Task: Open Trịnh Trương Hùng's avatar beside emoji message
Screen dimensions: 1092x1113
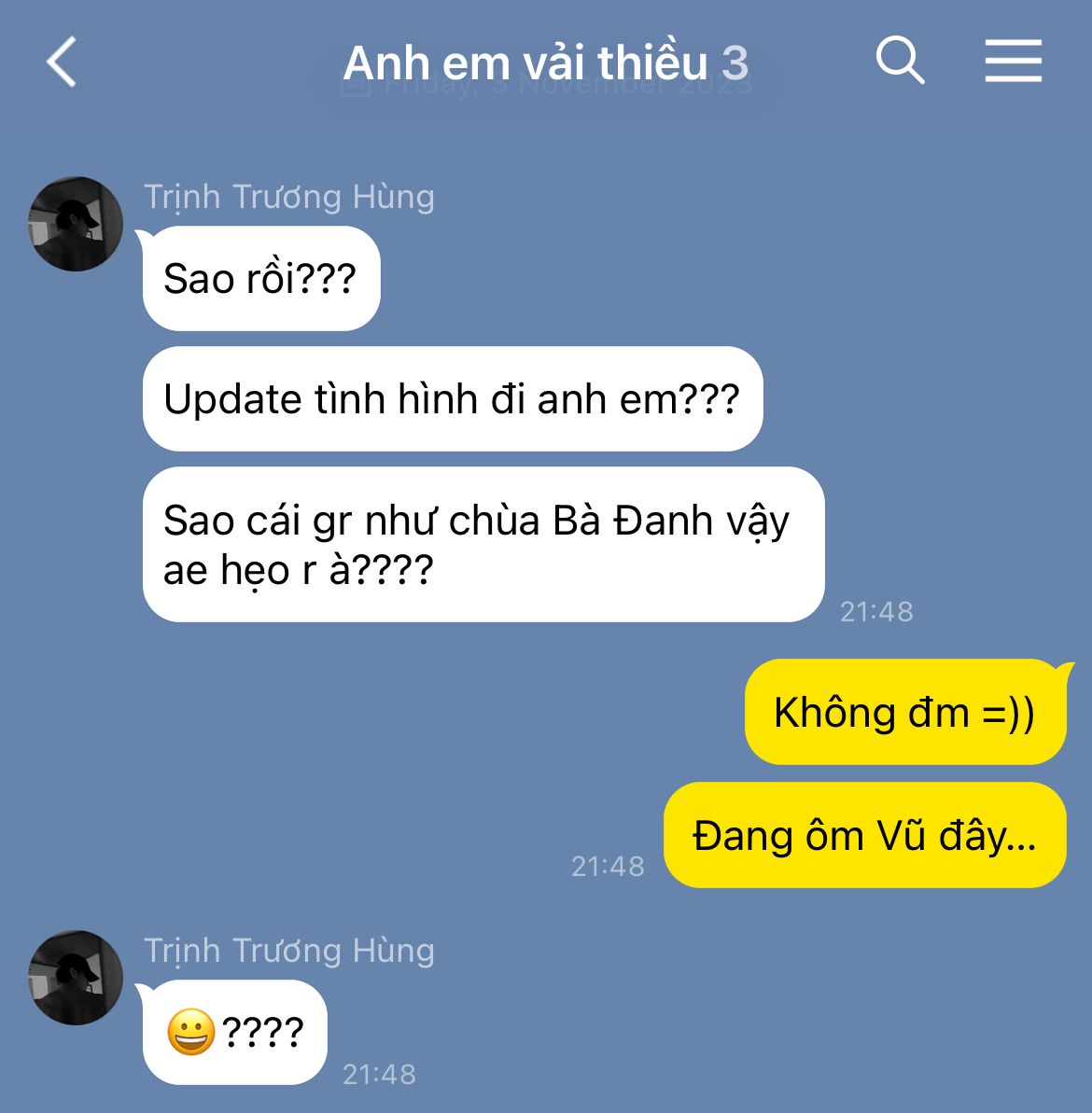Action: coord(77,977)
